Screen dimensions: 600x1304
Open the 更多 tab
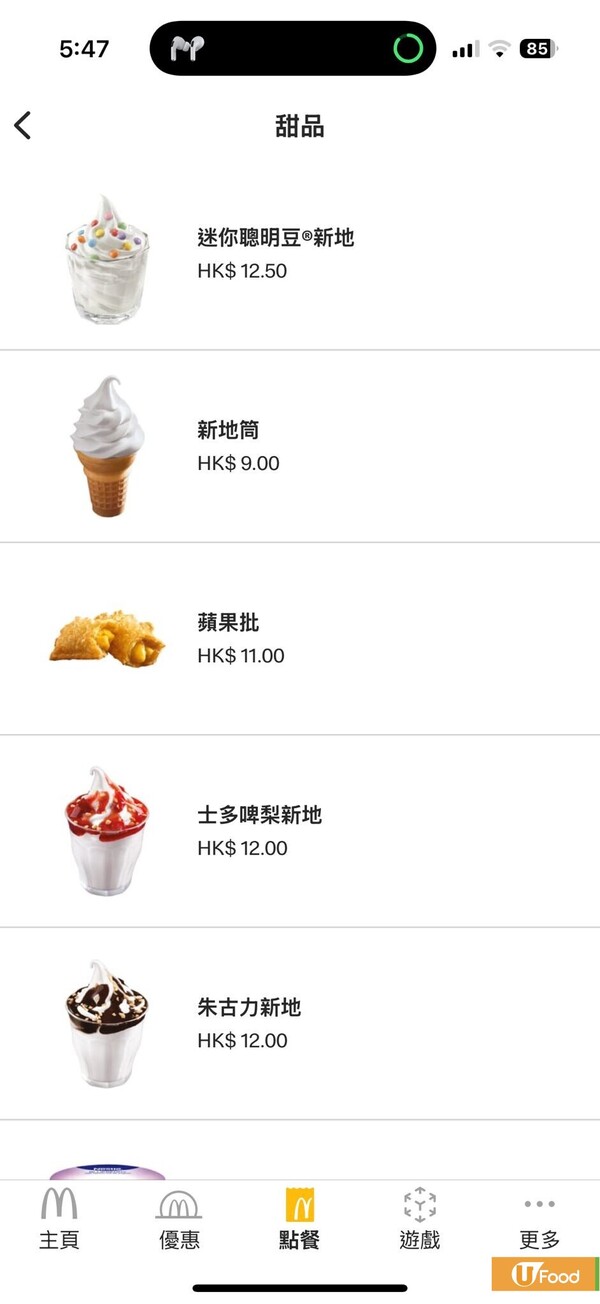(539, 1218)
